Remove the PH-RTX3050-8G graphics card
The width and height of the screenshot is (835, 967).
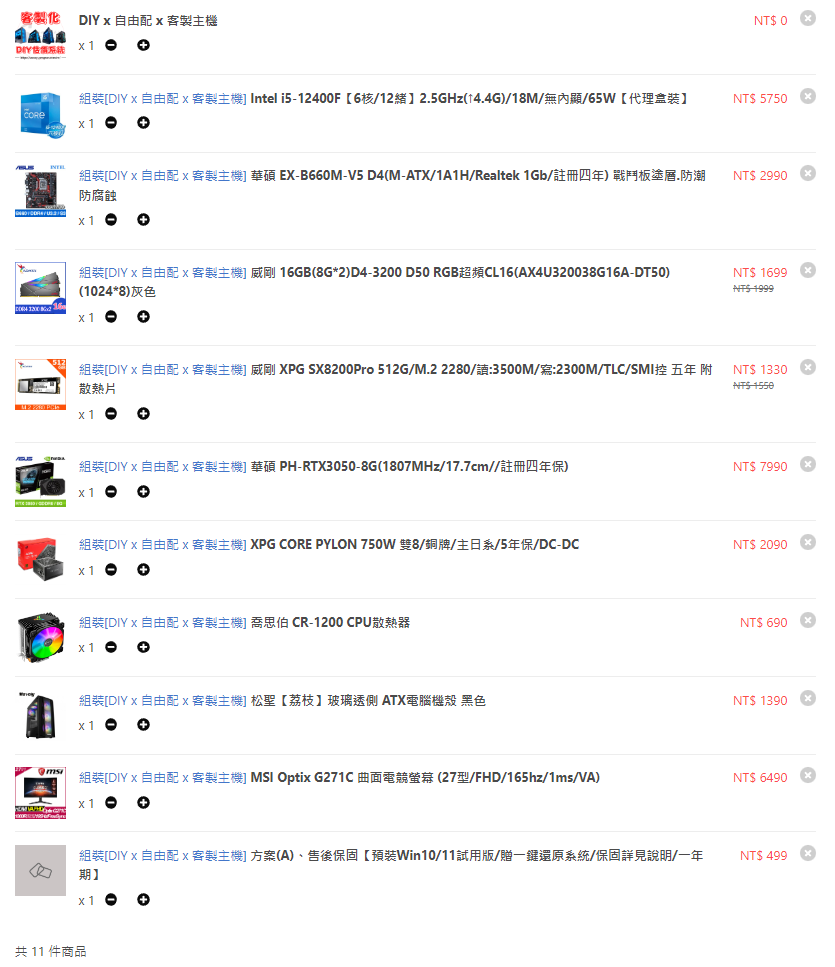[x=808, y=464]
